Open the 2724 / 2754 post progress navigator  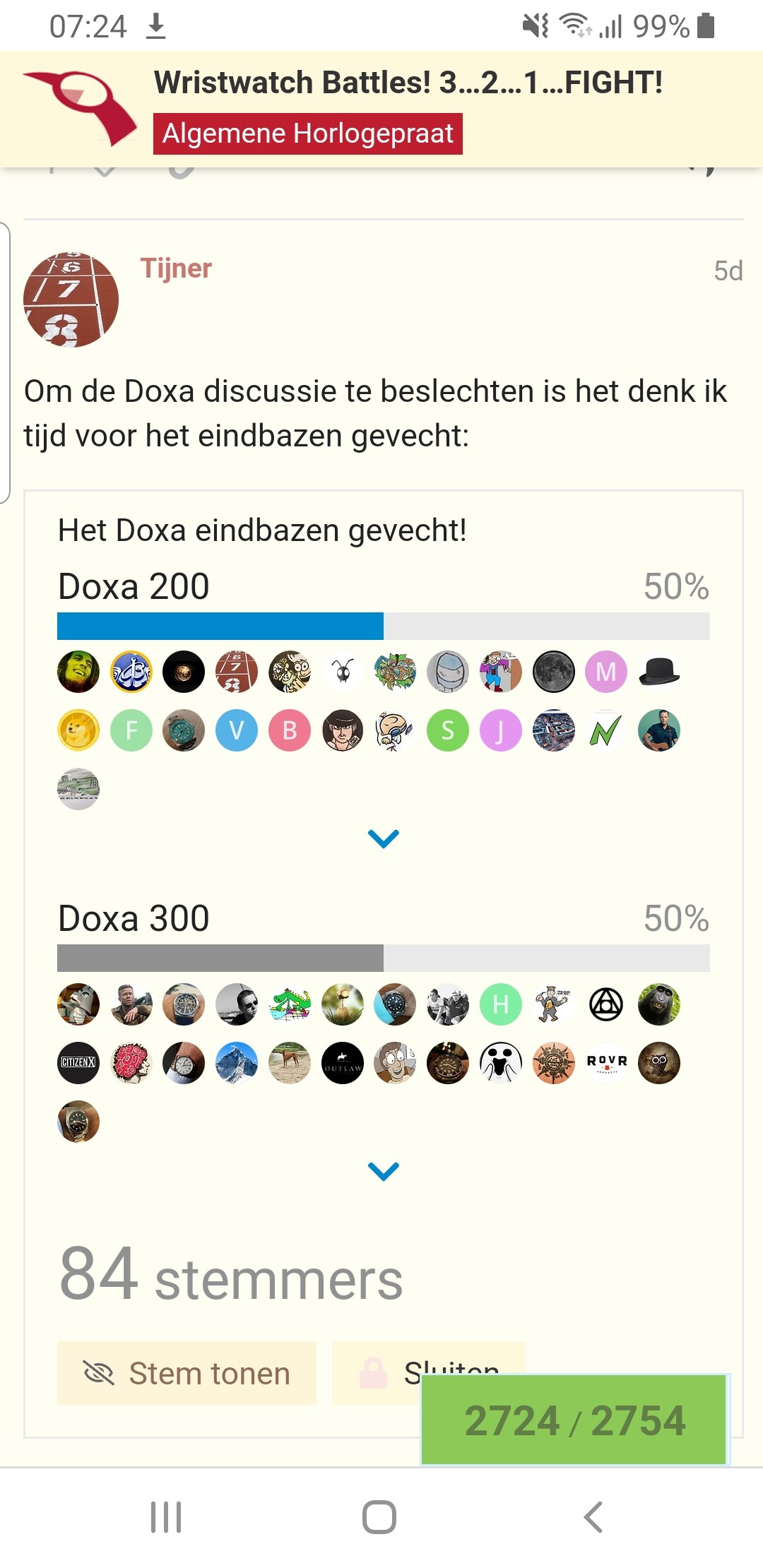click(574, 1420)
